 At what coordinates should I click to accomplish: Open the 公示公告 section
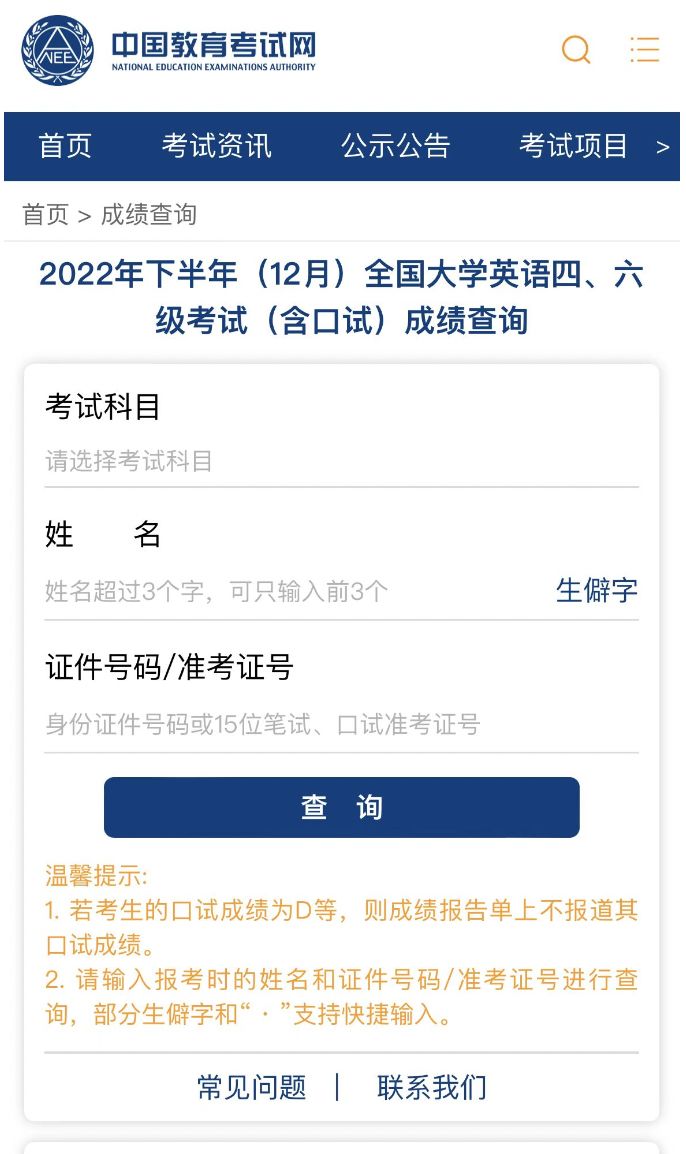click(395, 146)
